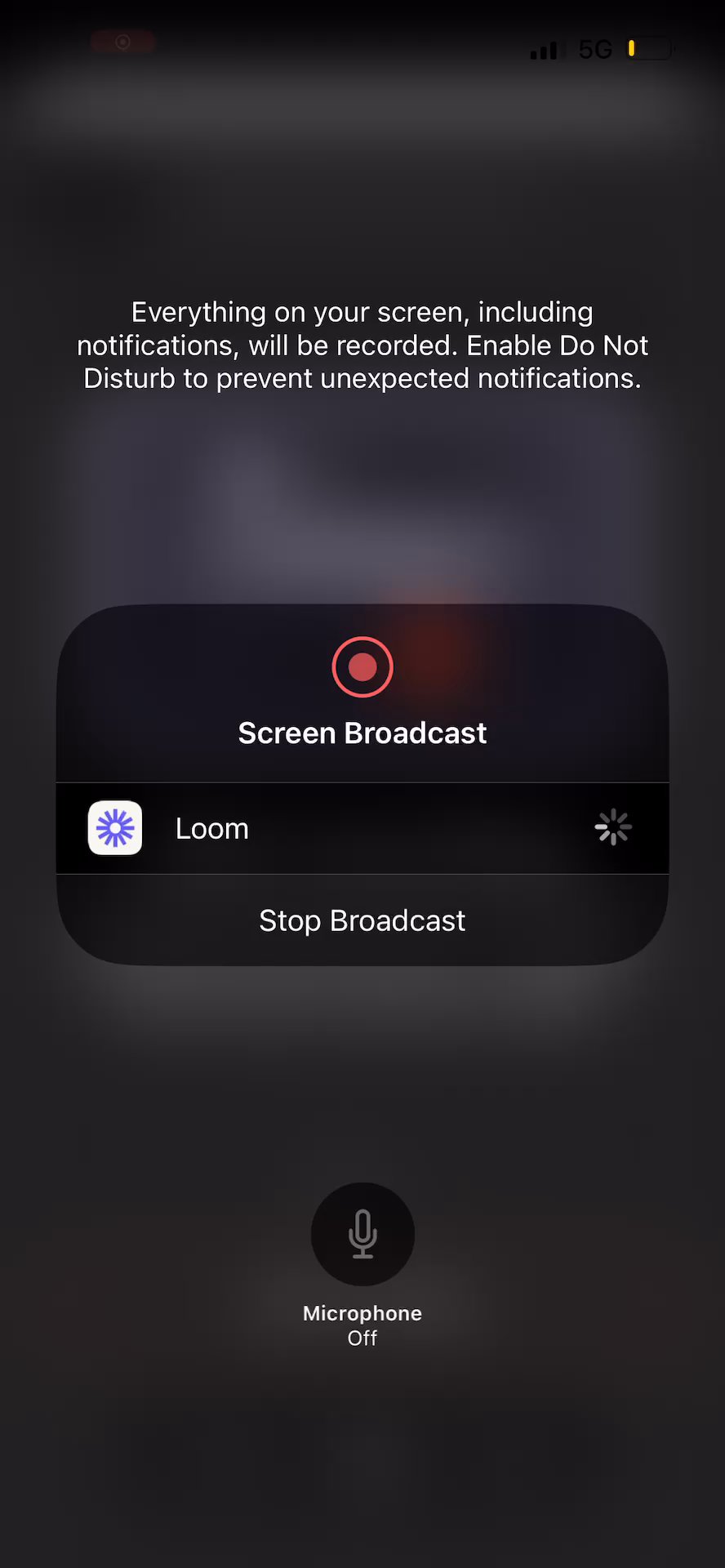This screenshot has width=725, height=1568.
Task: Select the Loom app row
Action: pyautogui.click(x=362, y=828)
